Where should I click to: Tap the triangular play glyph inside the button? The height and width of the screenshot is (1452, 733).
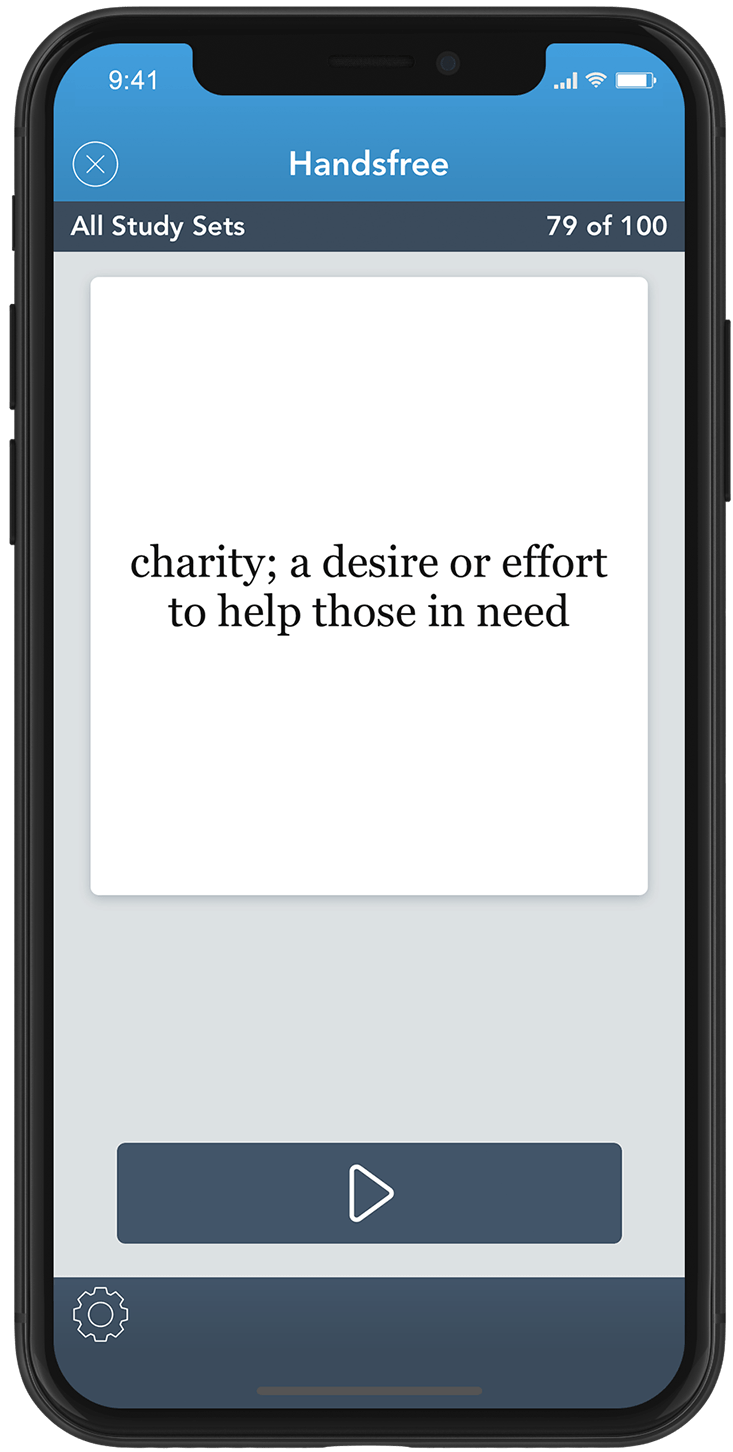point(372,1193)
